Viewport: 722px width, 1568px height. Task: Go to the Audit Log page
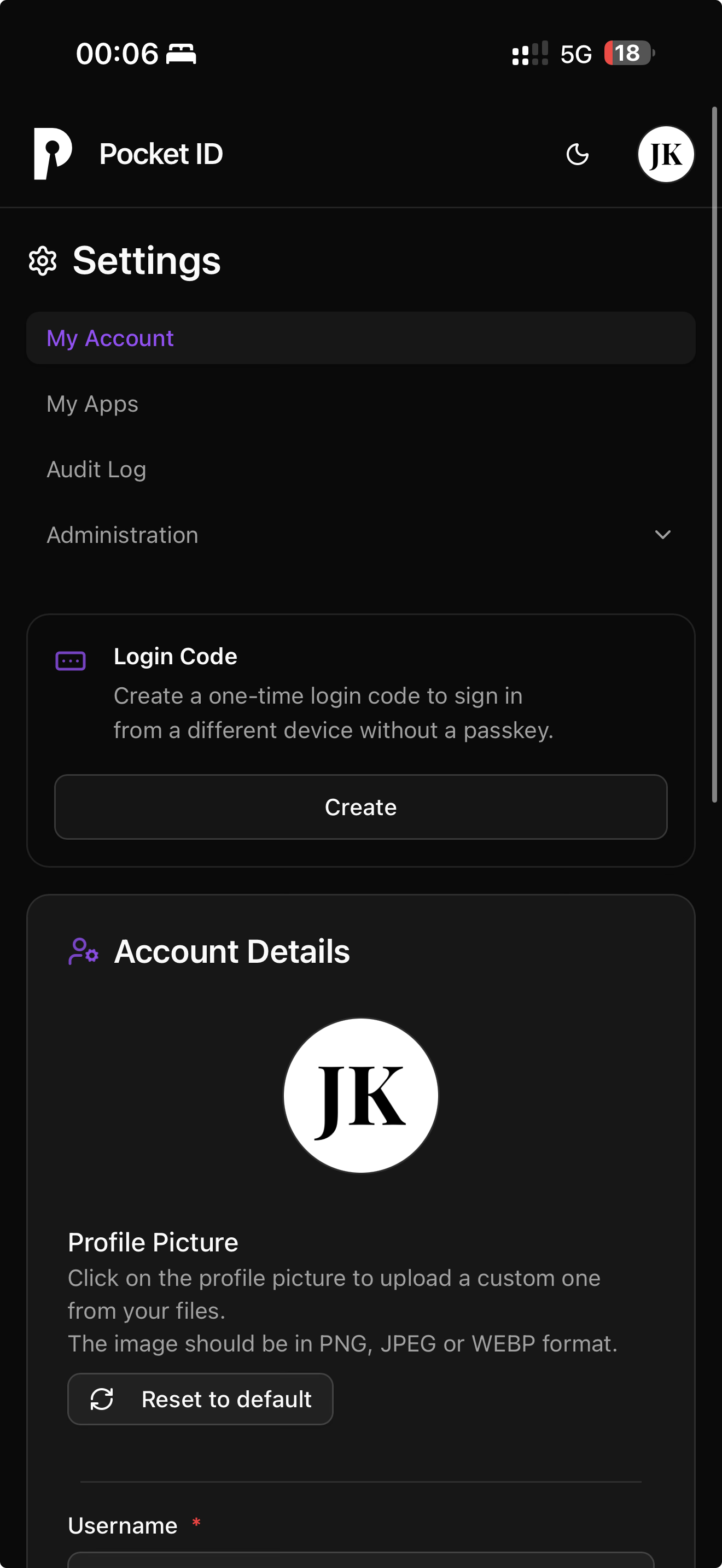[96, 470]
